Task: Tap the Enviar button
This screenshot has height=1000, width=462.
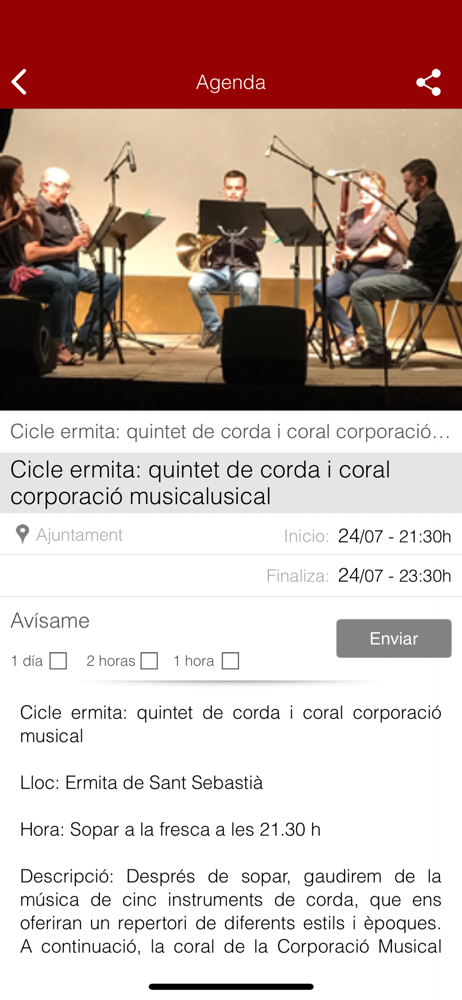Action: point(394,638)
